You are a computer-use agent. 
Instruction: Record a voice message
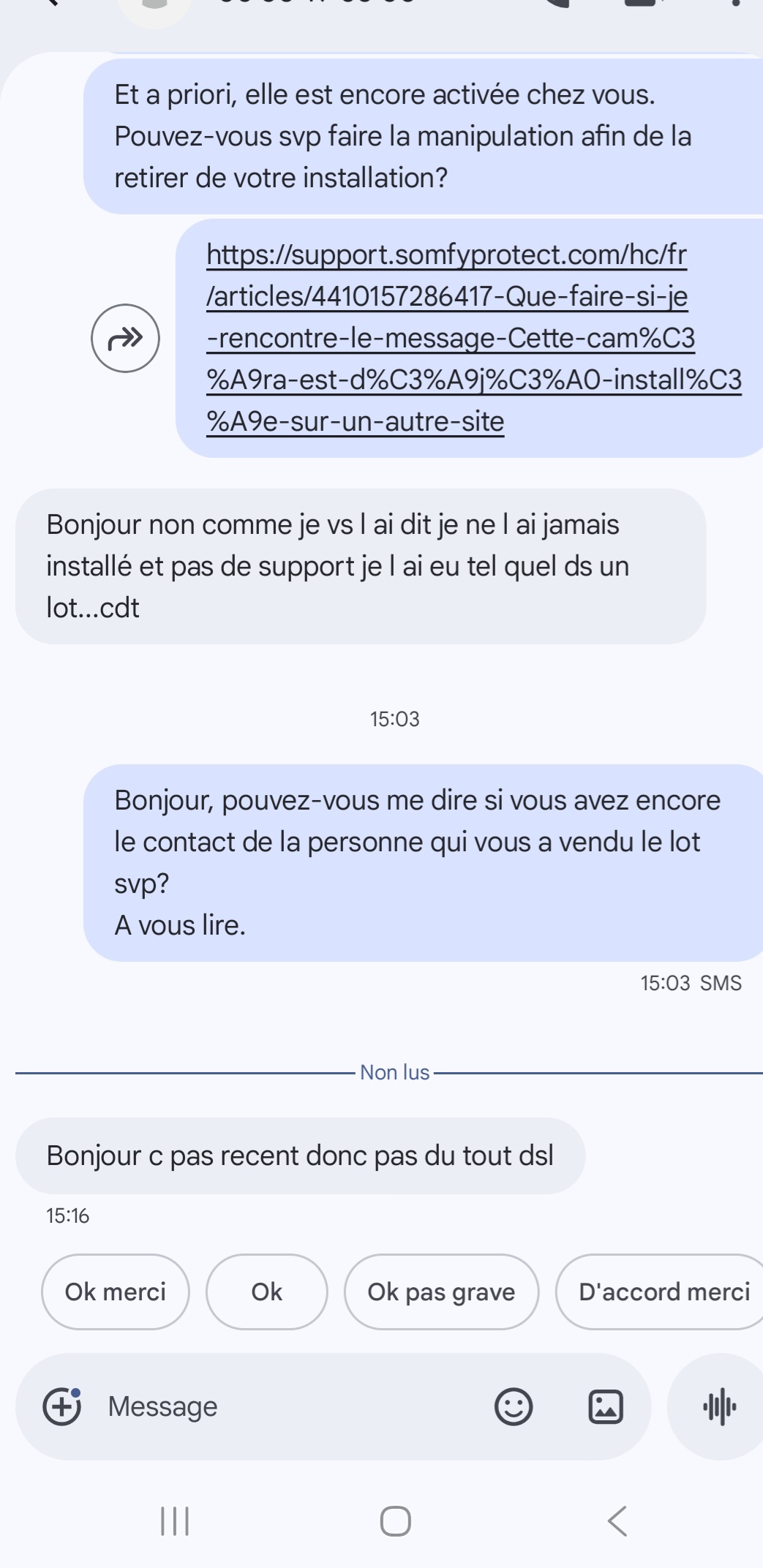pyautogui.click(x=719, y=1406)
